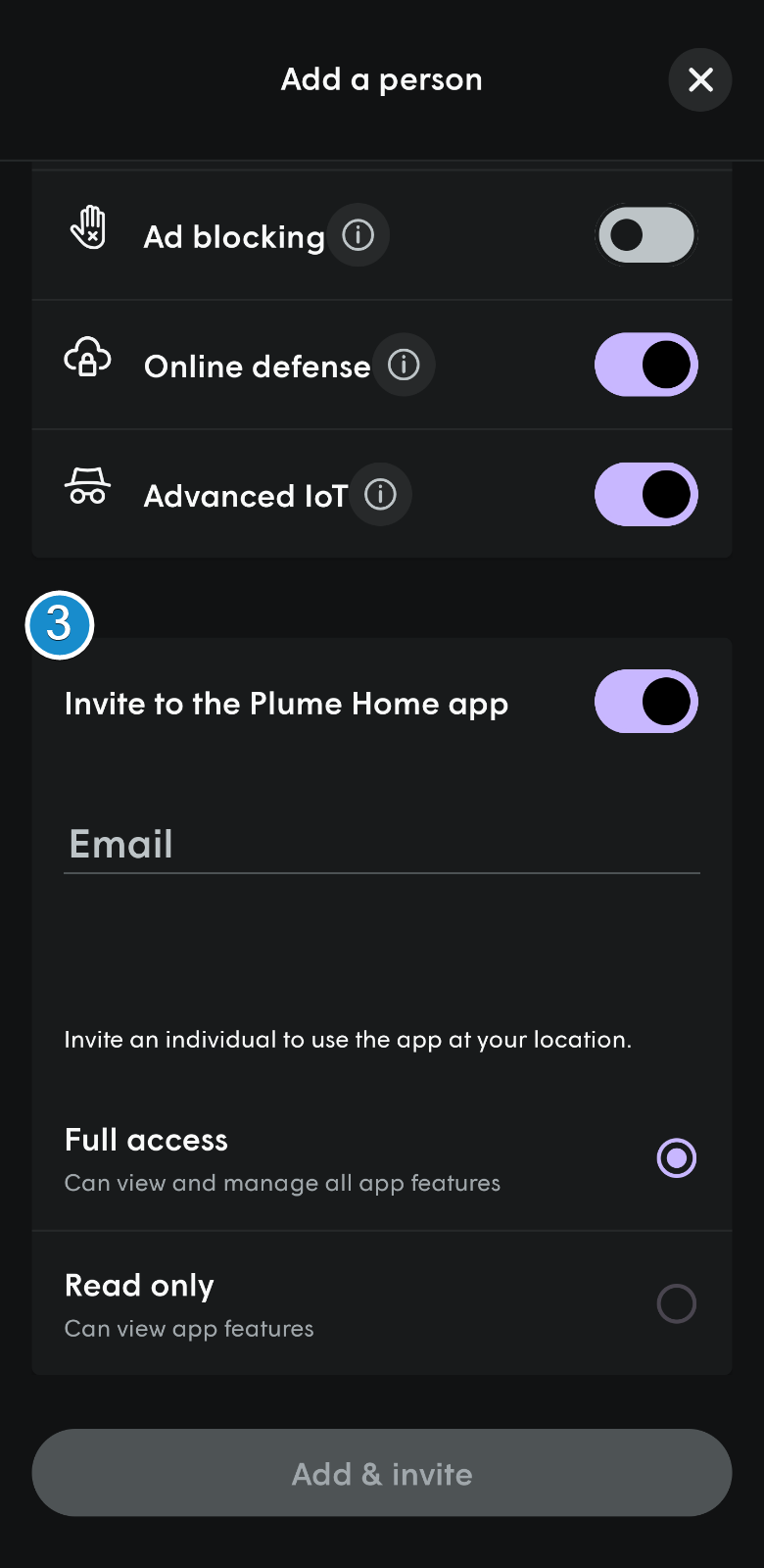Toggle Invite to the Plume Home app
This screenshot has height=1568, width=764.
[x=646, y=702]
